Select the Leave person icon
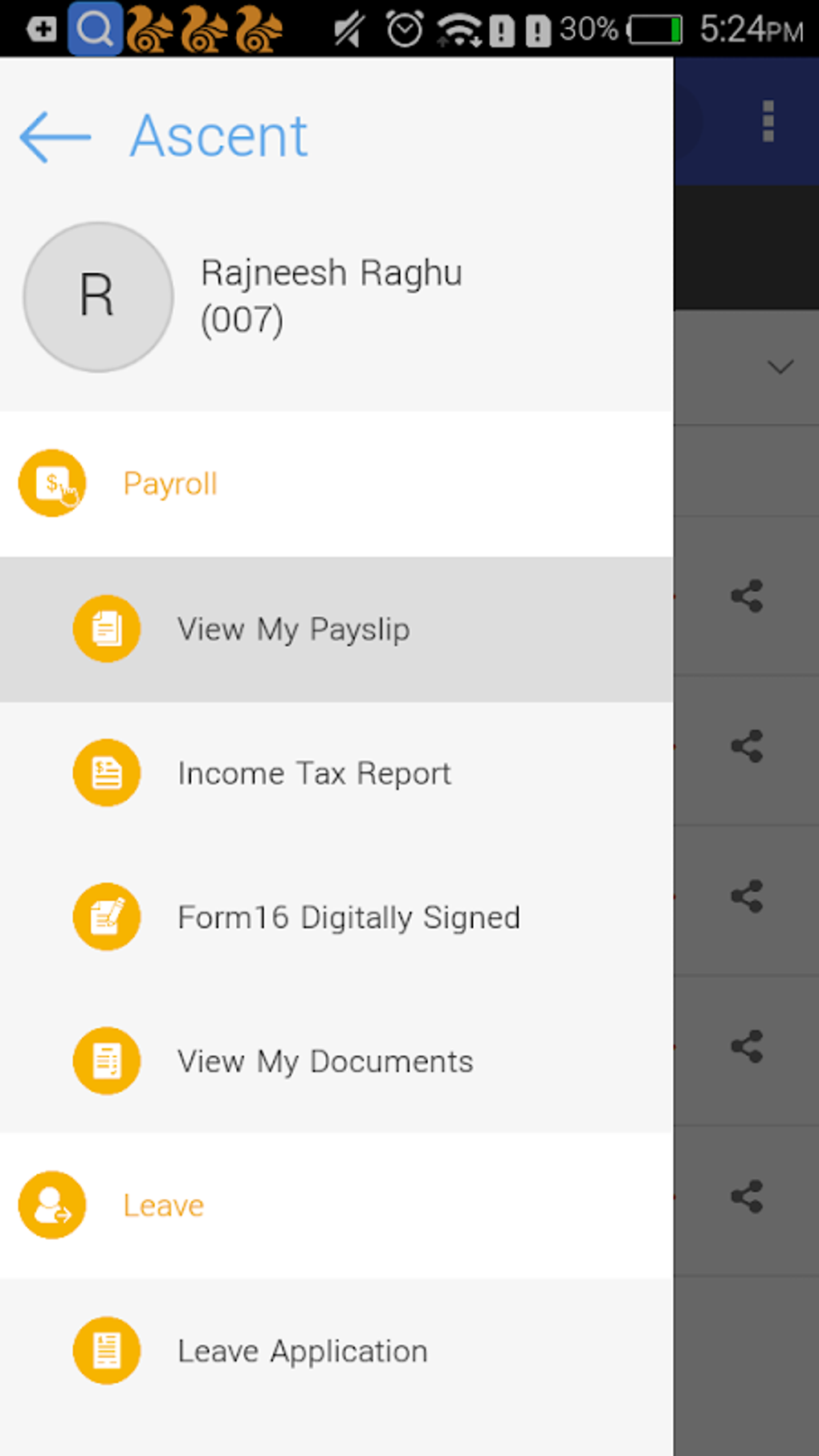Viewport: 819px width, 1456px height. pyautogui.click(x=51, y=1205)
